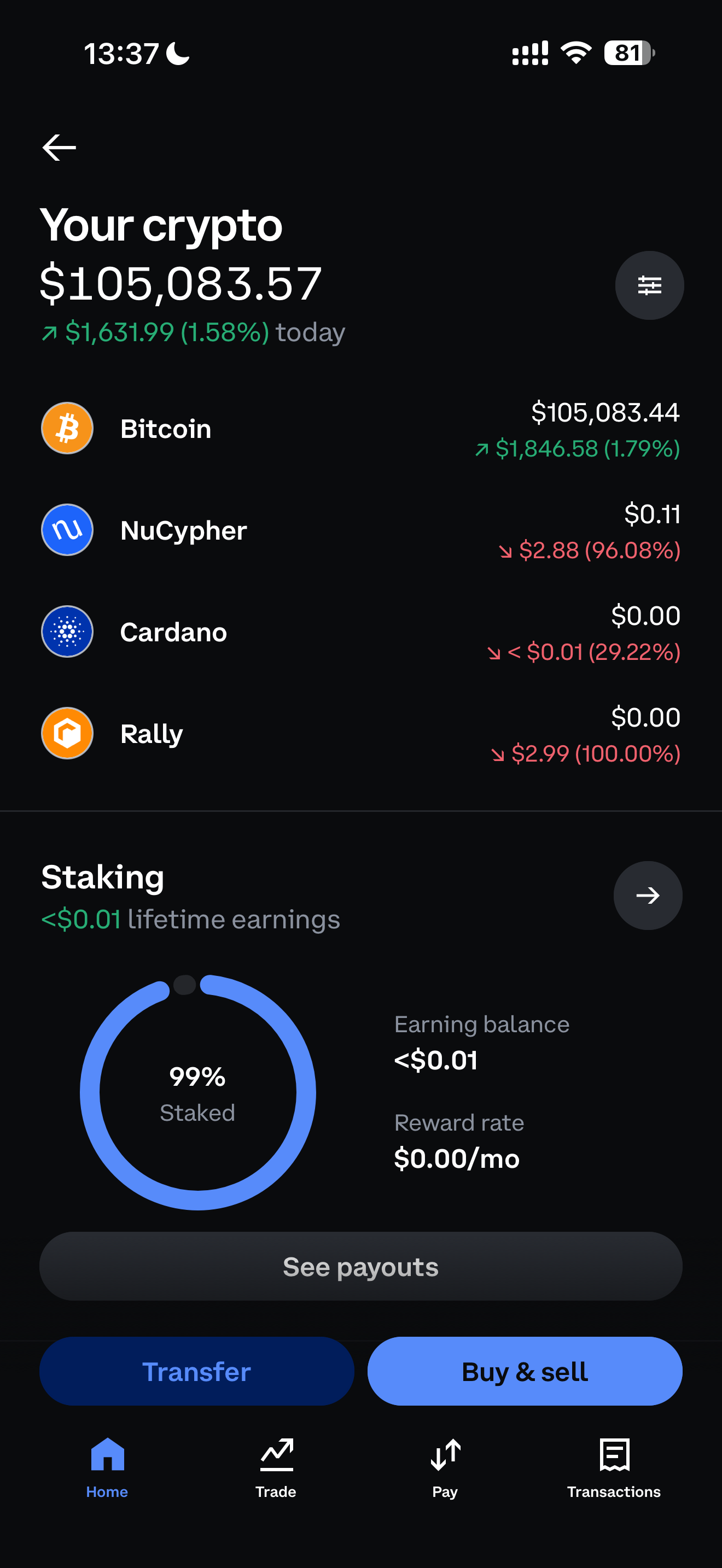722x1568 pixels.
Task: Tap the Bitcoin coin icon
Action: [x=67, y=428]
